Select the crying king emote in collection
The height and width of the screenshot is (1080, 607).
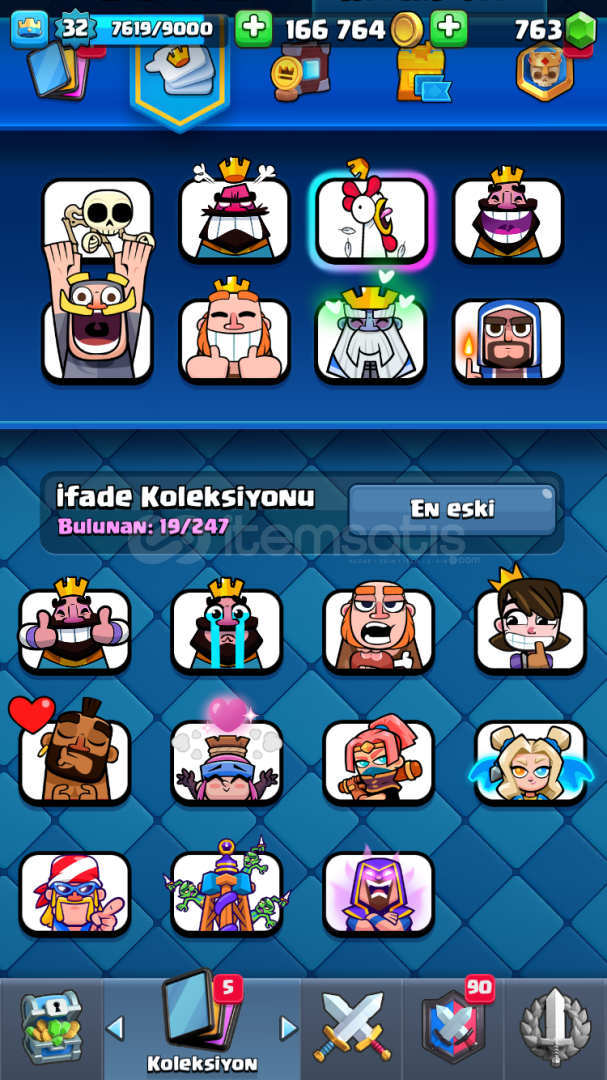[x=227, y=630]
